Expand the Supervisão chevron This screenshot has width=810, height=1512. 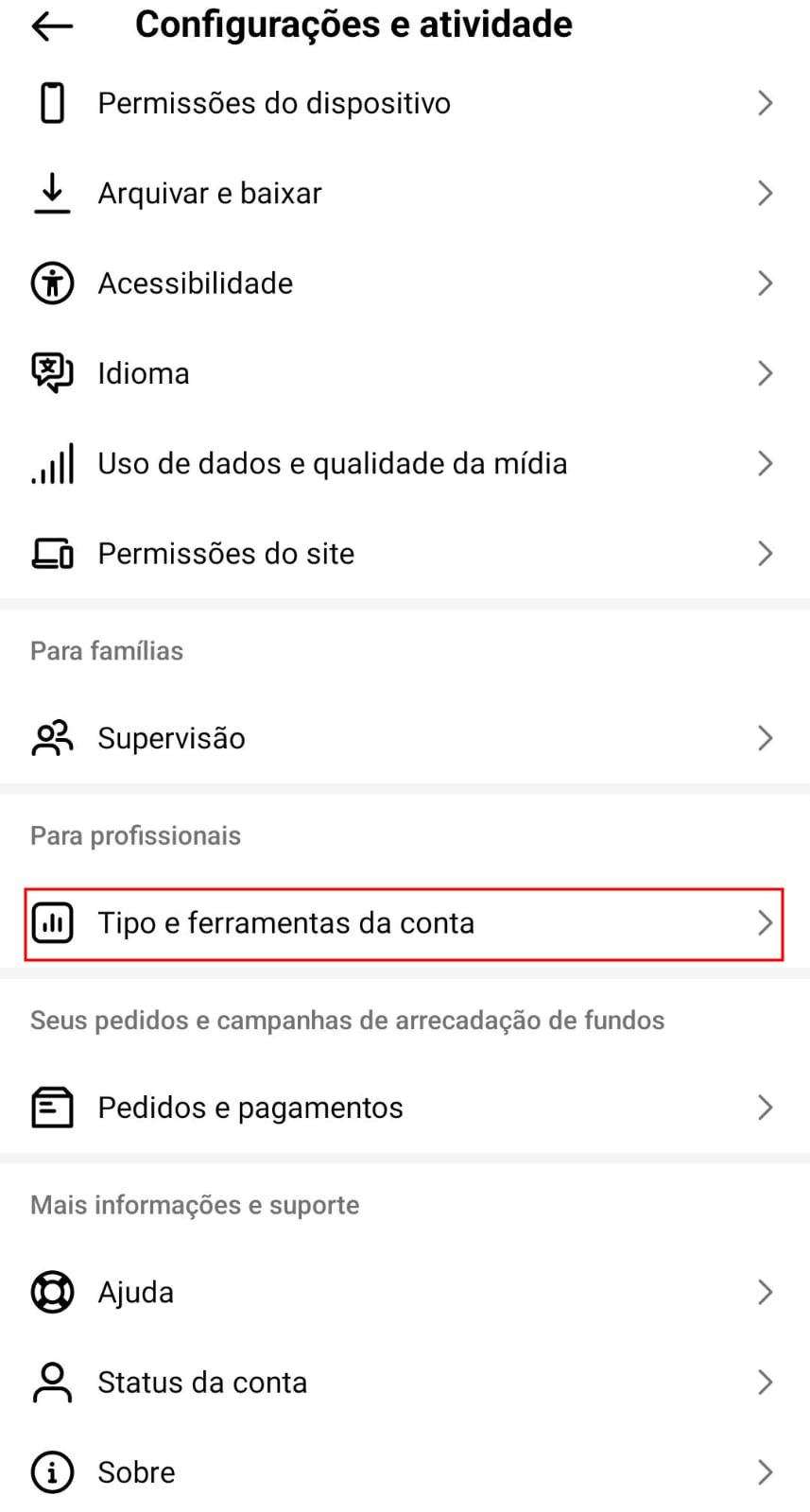[767, 738]
